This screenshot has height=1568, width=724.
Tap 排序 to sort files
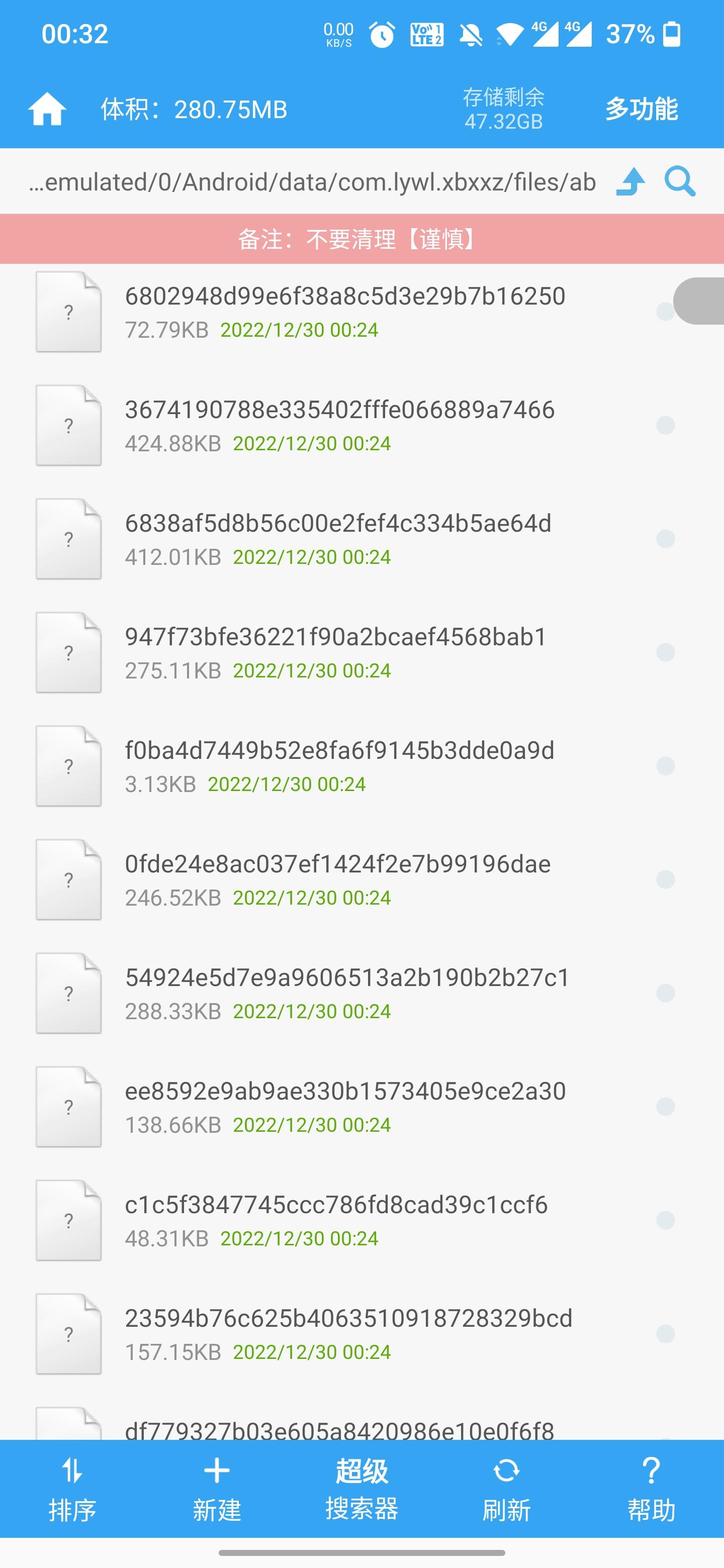click(72, 1489)
